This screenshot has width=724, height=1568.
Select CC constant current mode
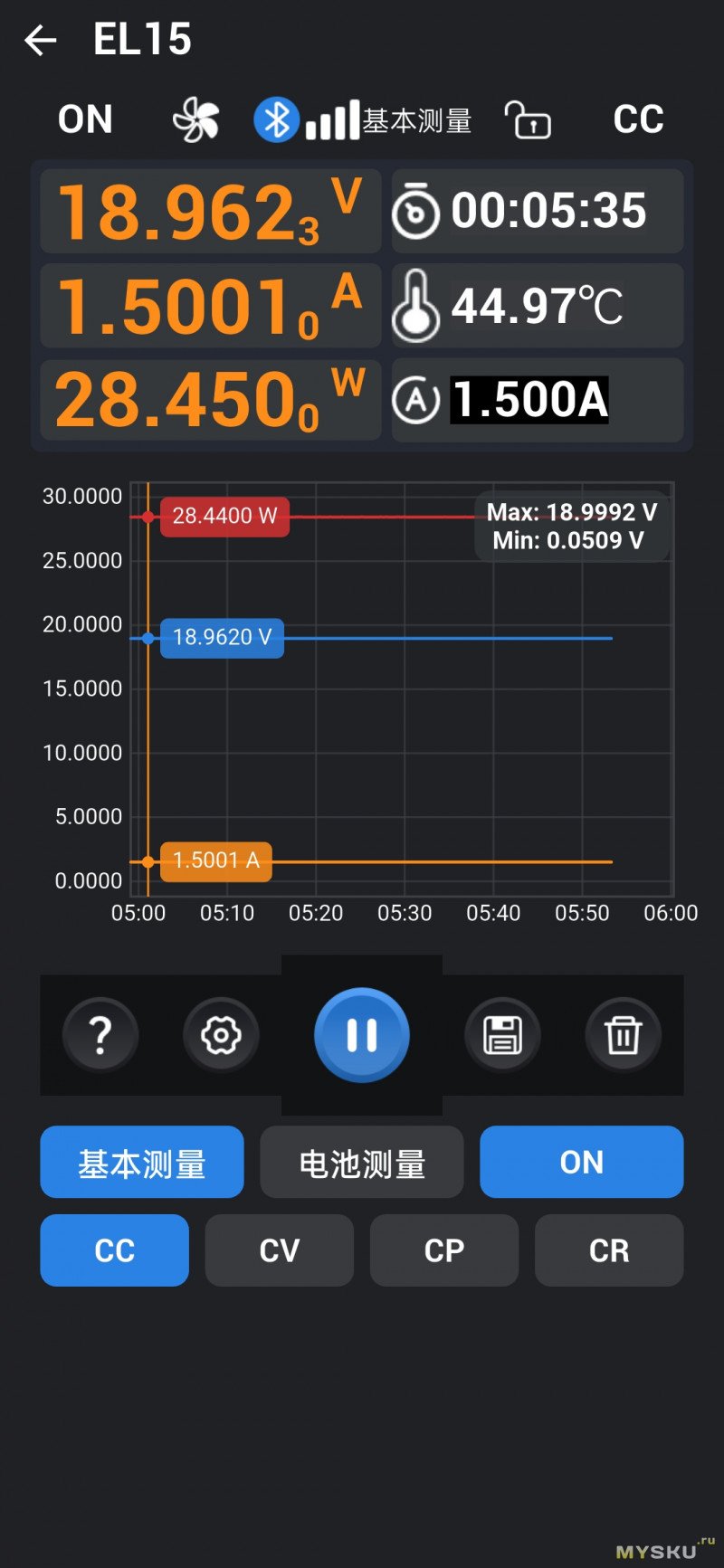[115, 1250]
